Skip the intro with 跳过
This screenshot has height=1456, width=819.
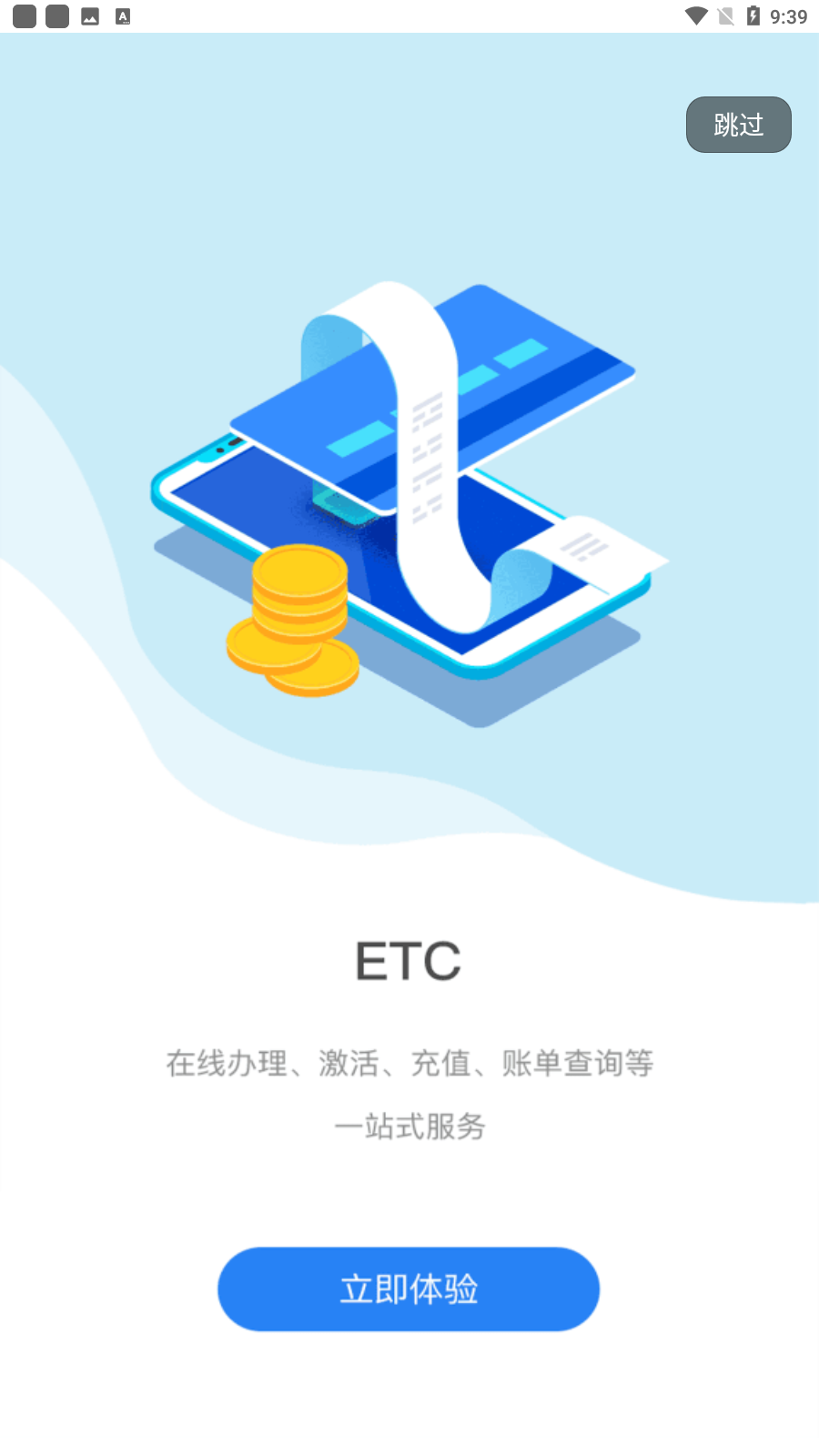pyautogui.click(x=738, y=125)
